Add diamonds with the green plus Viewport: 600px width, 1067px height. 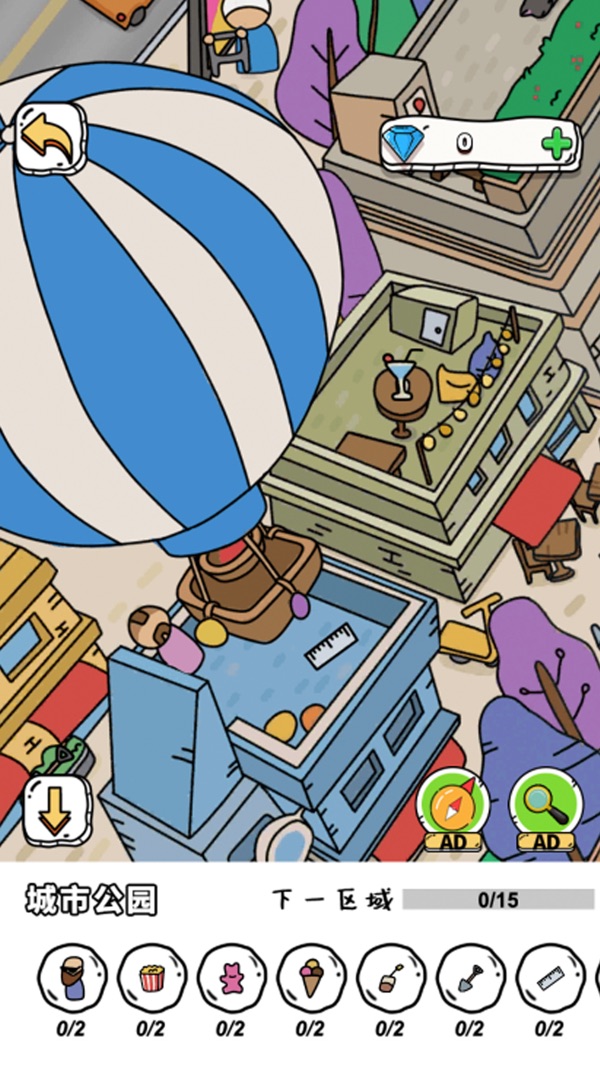(557, 143)
